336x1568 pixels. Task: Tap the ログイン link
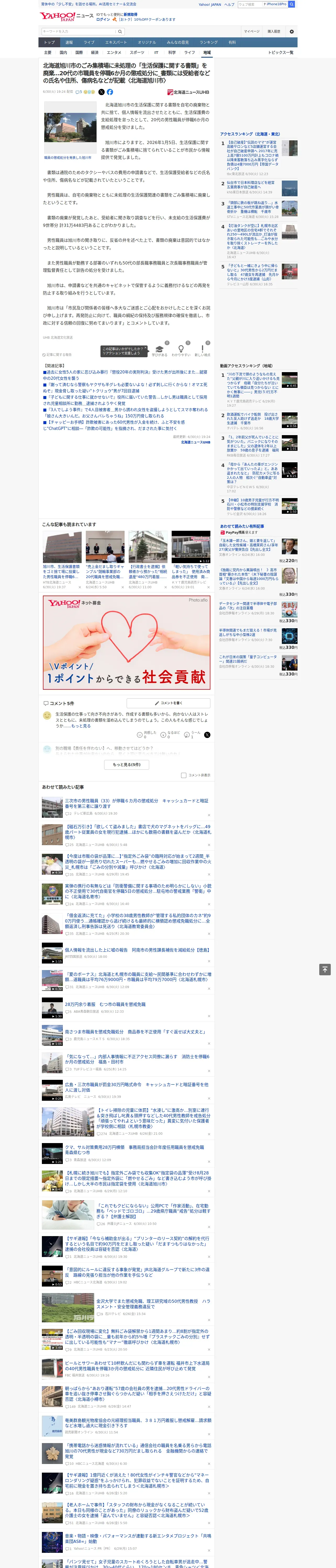coord(103,20)
